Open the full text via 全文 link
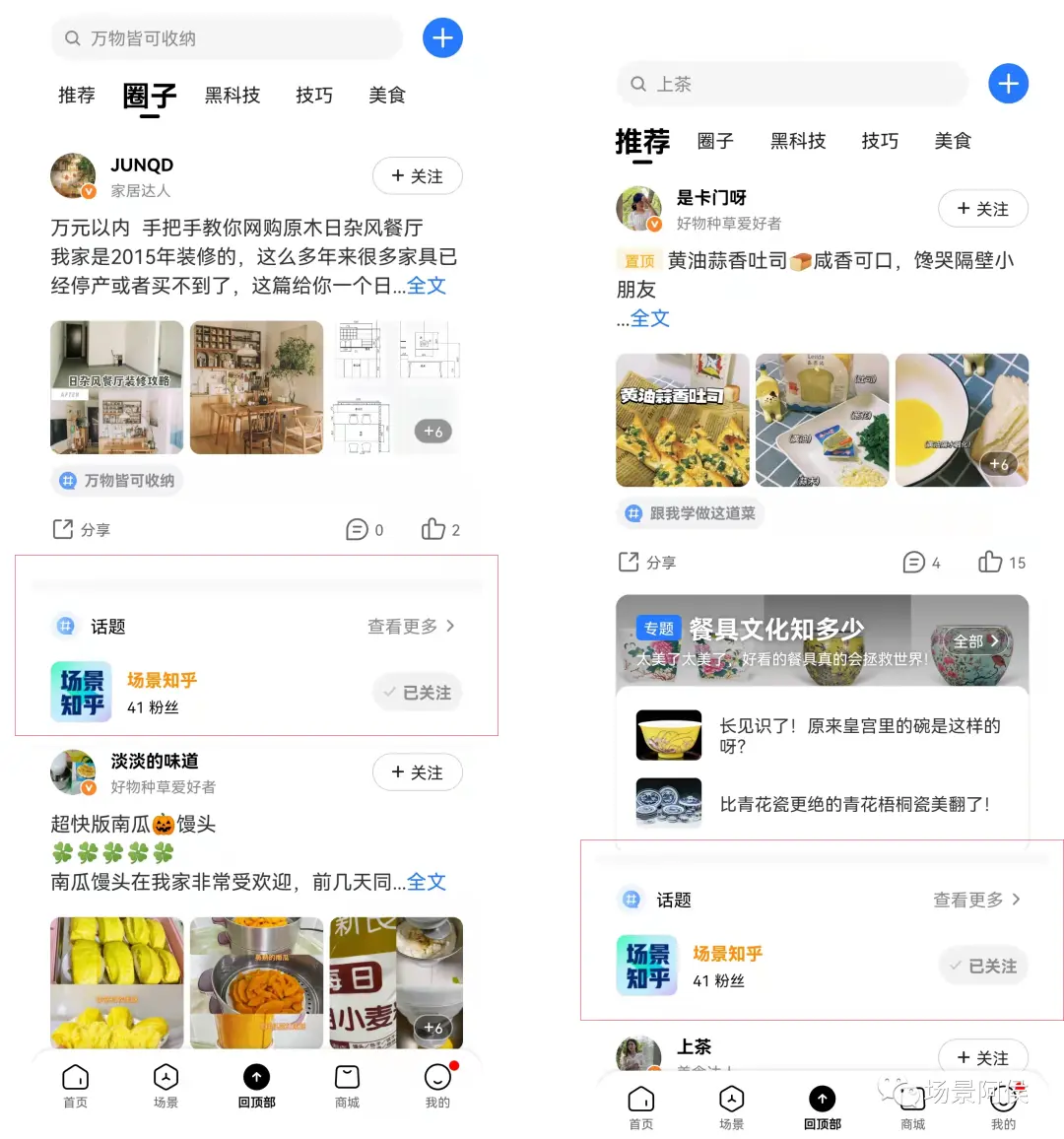Screen dimensions: 1064x1139 [428, 287]
